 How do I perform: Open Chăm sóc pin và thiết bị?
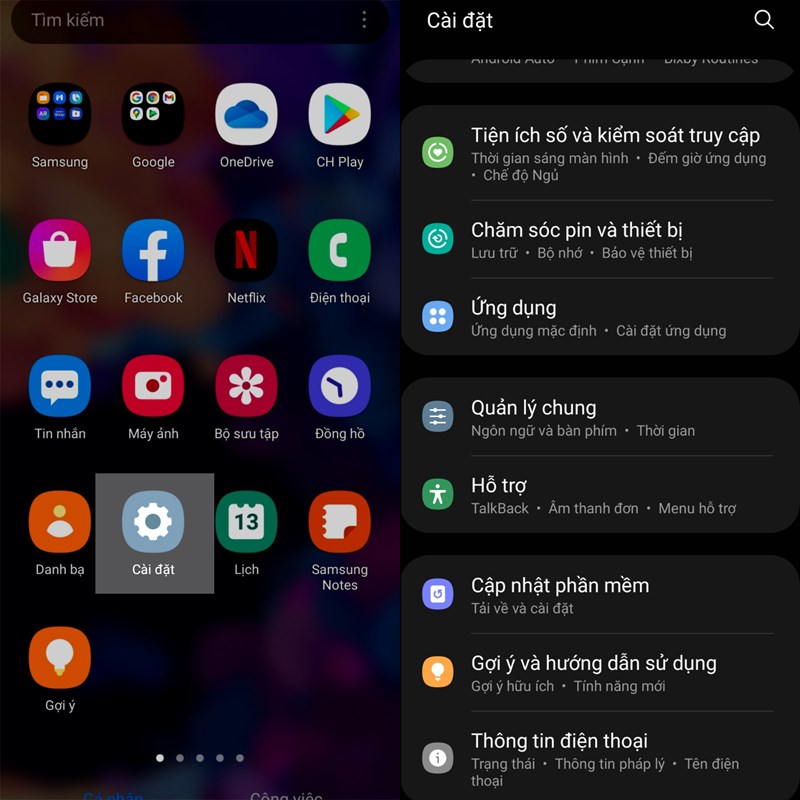coord(600,240)
